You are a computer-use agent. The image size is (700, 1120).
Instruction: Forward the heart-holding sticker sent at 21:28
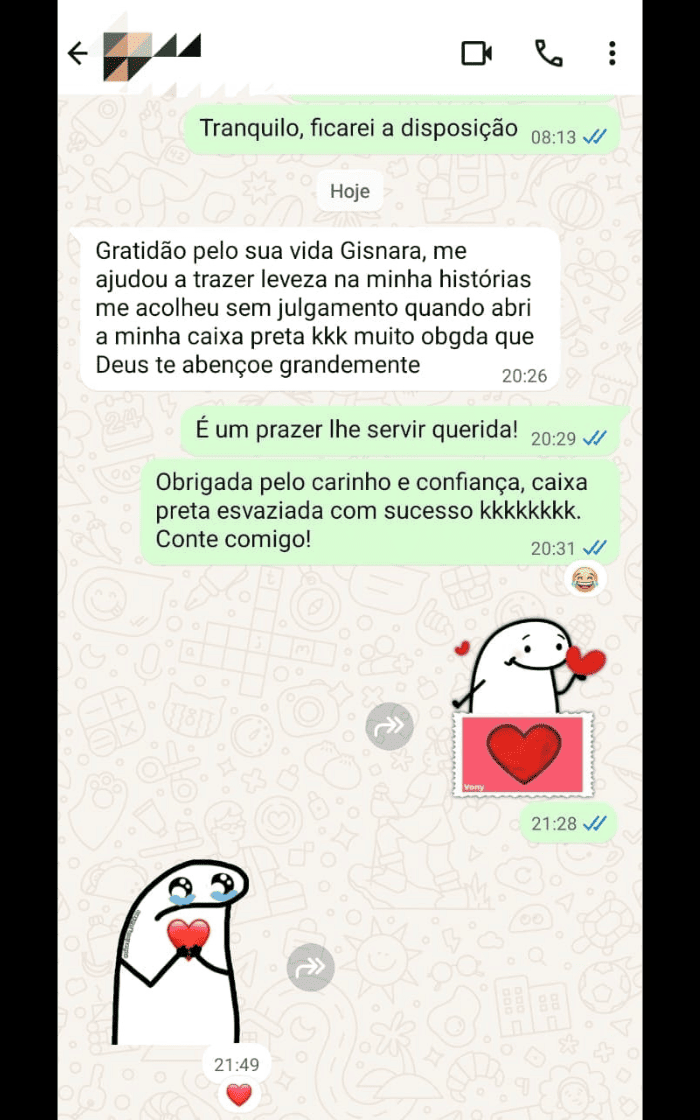389,726
